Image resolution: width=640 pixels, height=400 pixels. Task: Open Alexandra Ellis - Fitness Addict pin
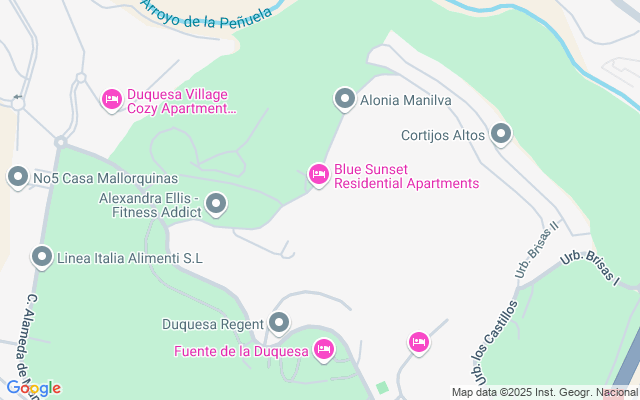216,206
